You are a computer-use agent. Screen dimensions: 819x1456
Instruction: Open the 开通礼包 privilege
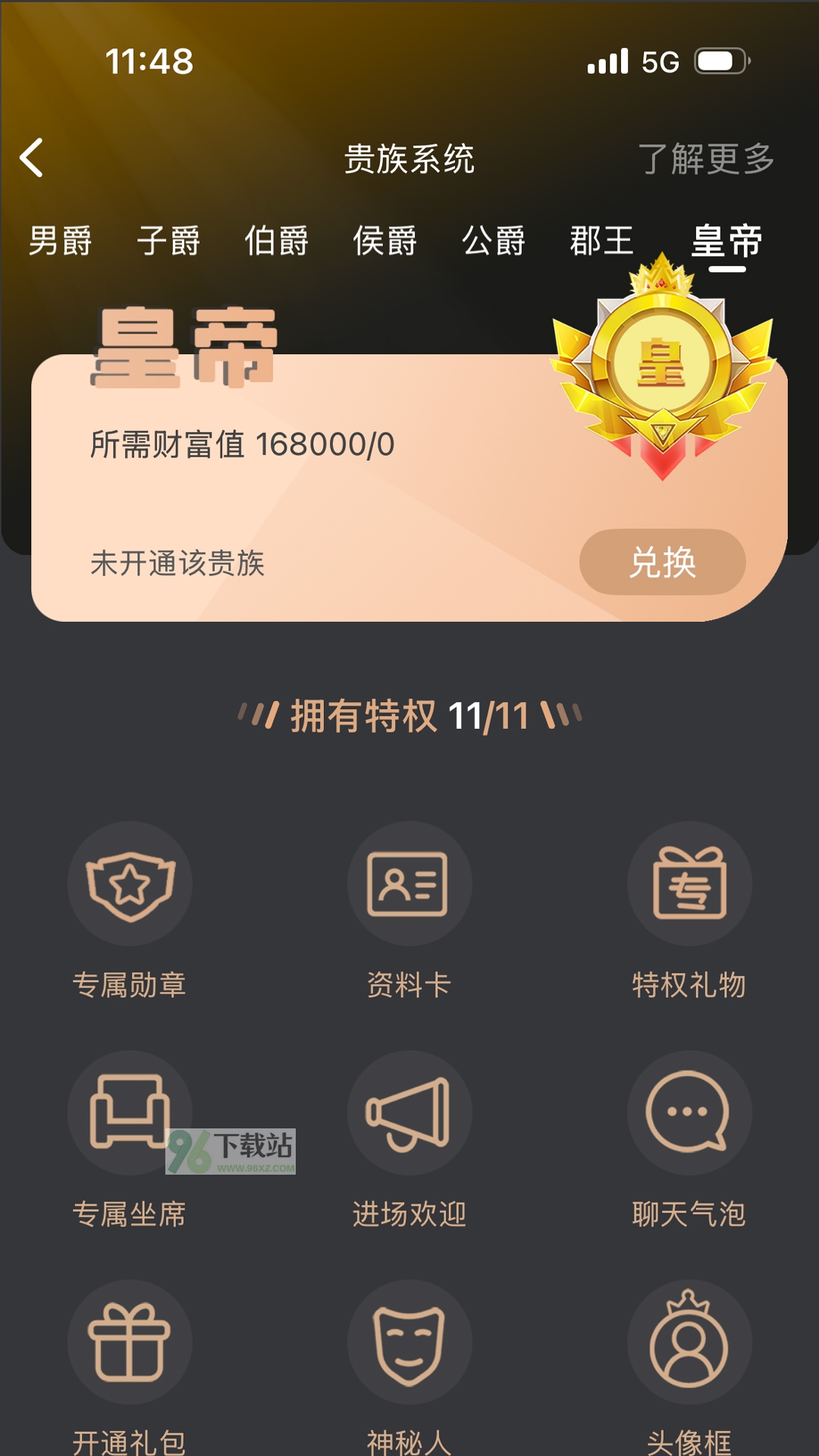[130, 1342]
